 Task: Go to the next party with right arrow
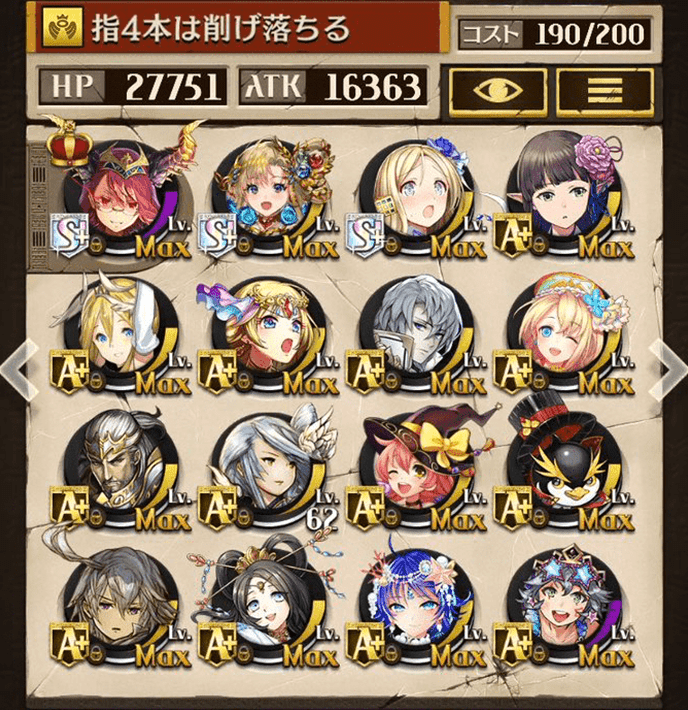(666, 366)
